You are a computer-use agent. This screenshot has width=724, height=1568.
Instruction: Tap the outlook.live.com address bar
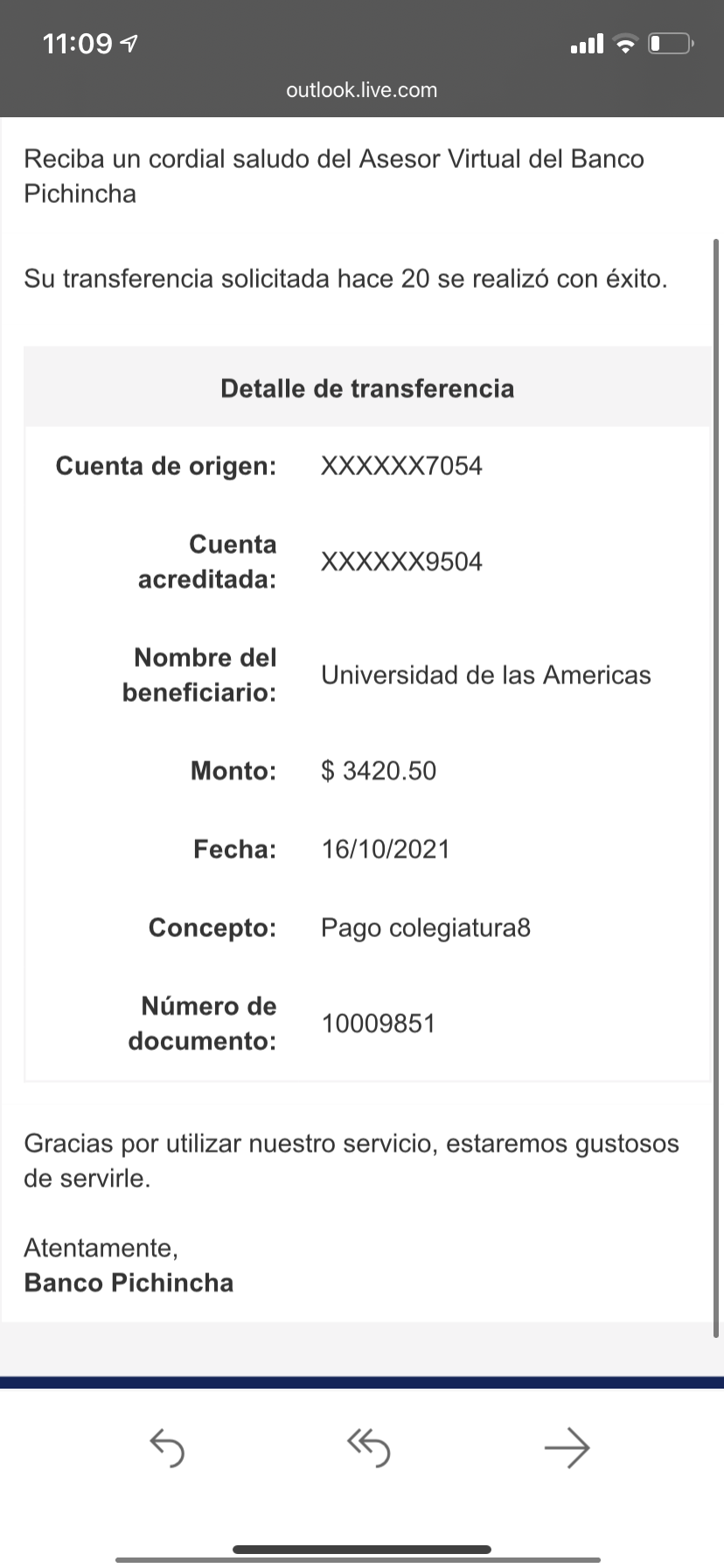(x=361, y=90)
